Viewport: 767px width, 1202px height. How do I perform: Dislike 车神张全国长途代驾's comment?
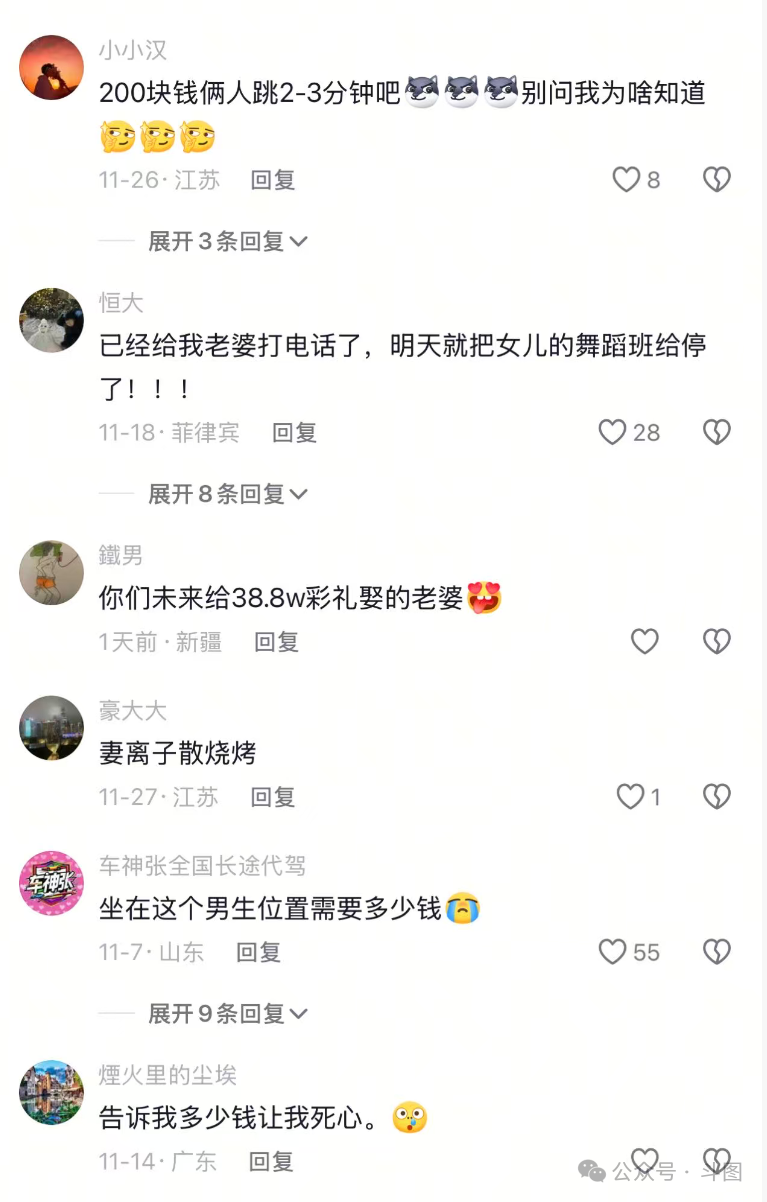pos(716,952)
